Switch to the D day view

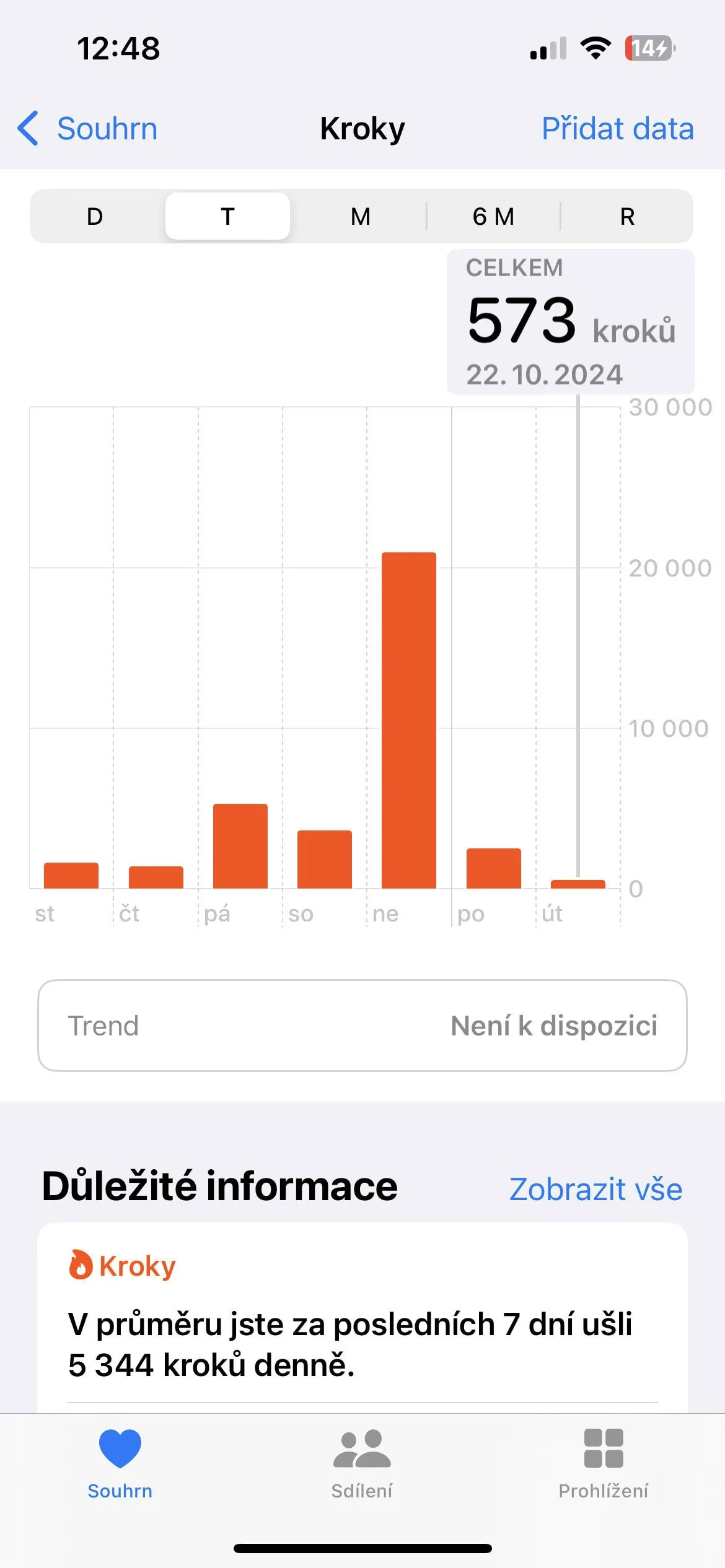pyautogui.click(x=95, y=217)
